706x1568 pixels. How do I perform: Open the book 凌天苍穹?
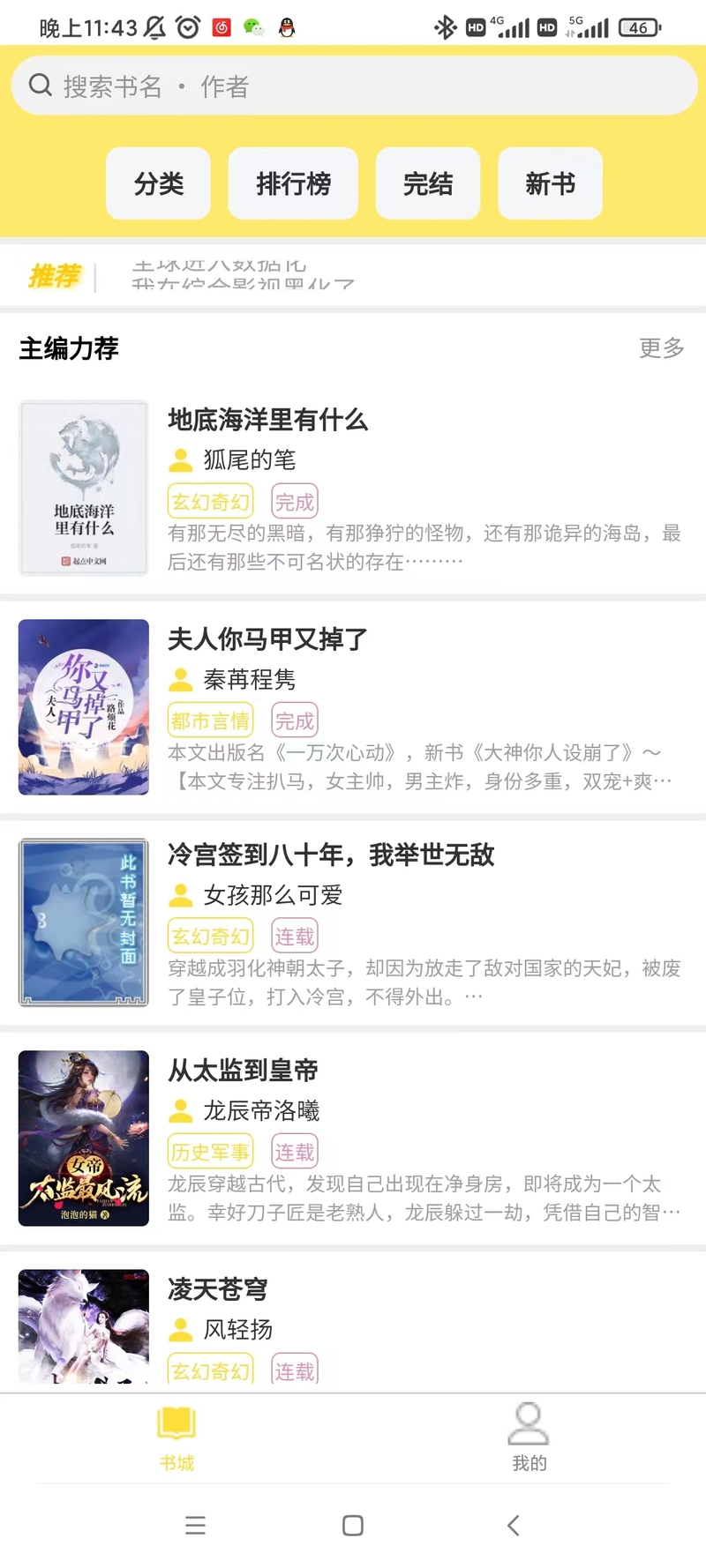coord(353,1322)
